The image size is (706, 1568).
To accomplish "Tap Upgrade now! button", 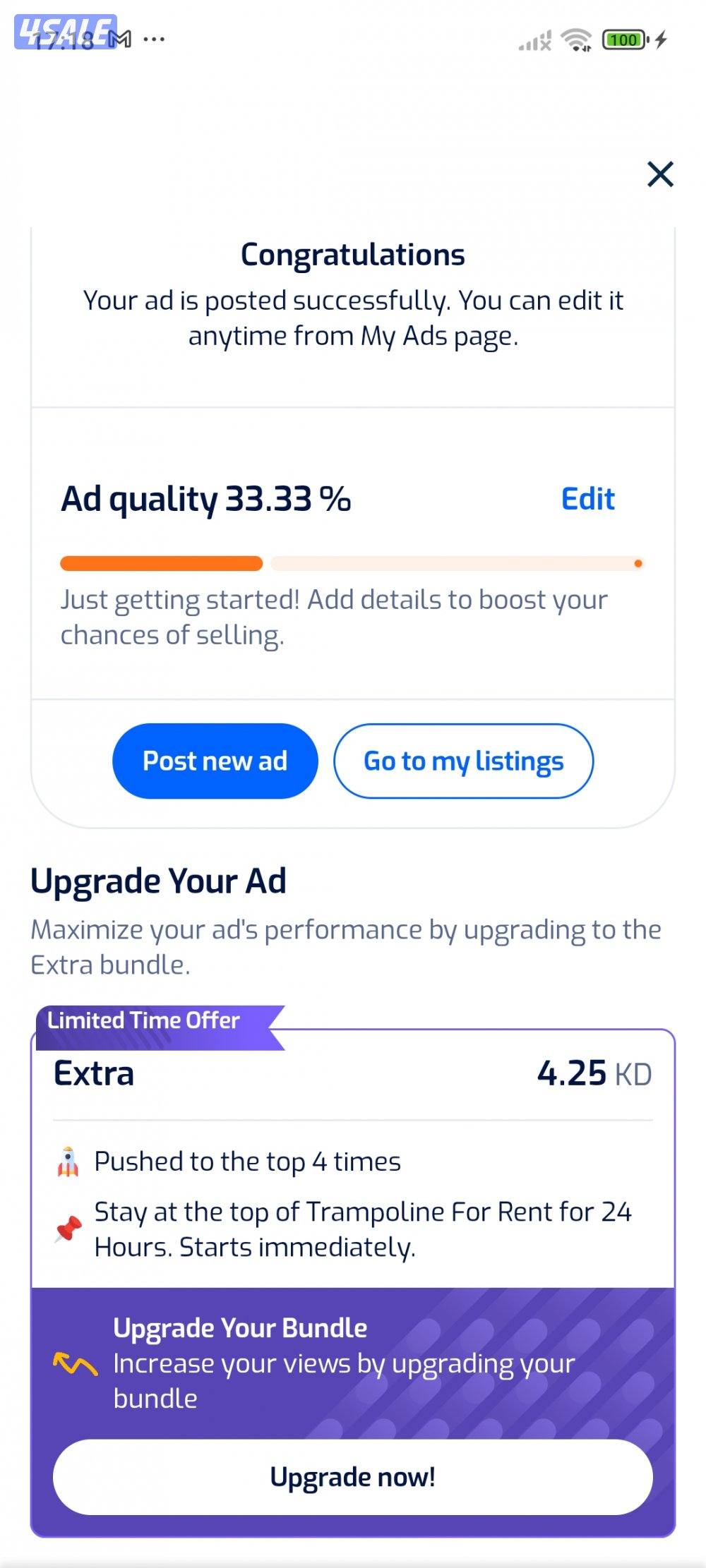I will pyautogui.click(x=352, y=1476).
